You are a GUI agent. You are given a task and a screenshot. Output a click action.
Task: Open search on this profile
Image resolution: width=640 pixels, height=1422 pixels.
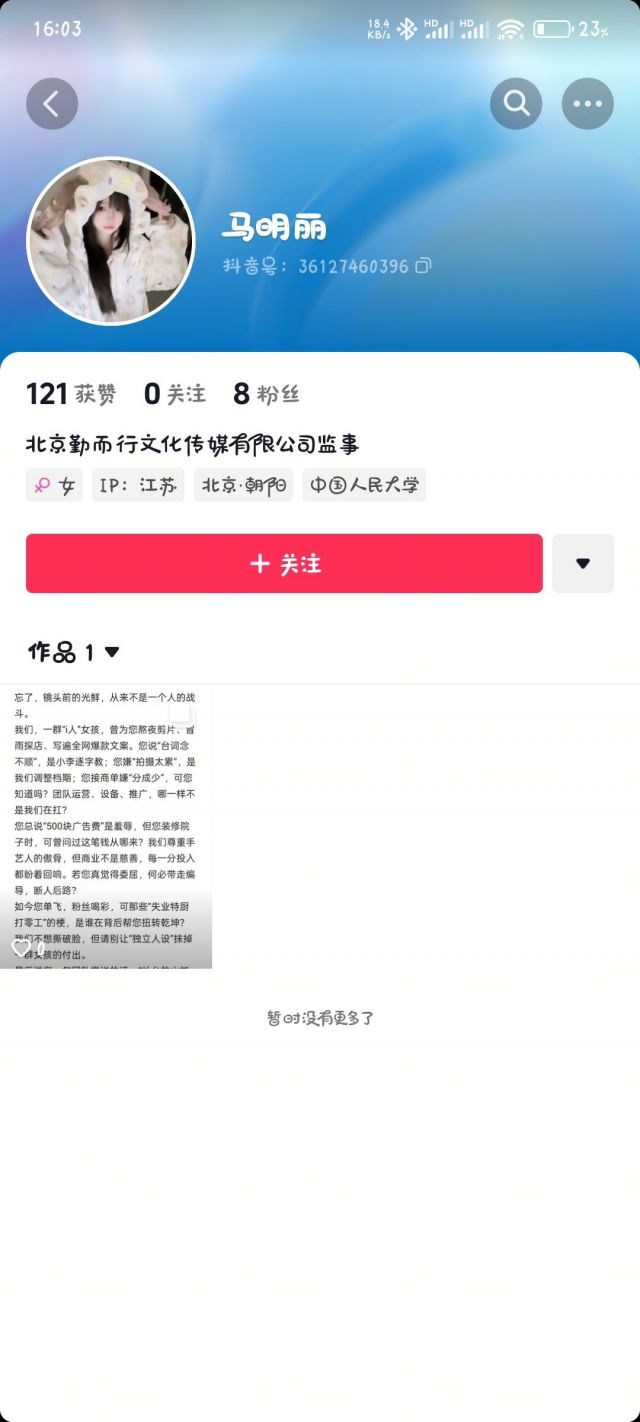click(516, 103)
